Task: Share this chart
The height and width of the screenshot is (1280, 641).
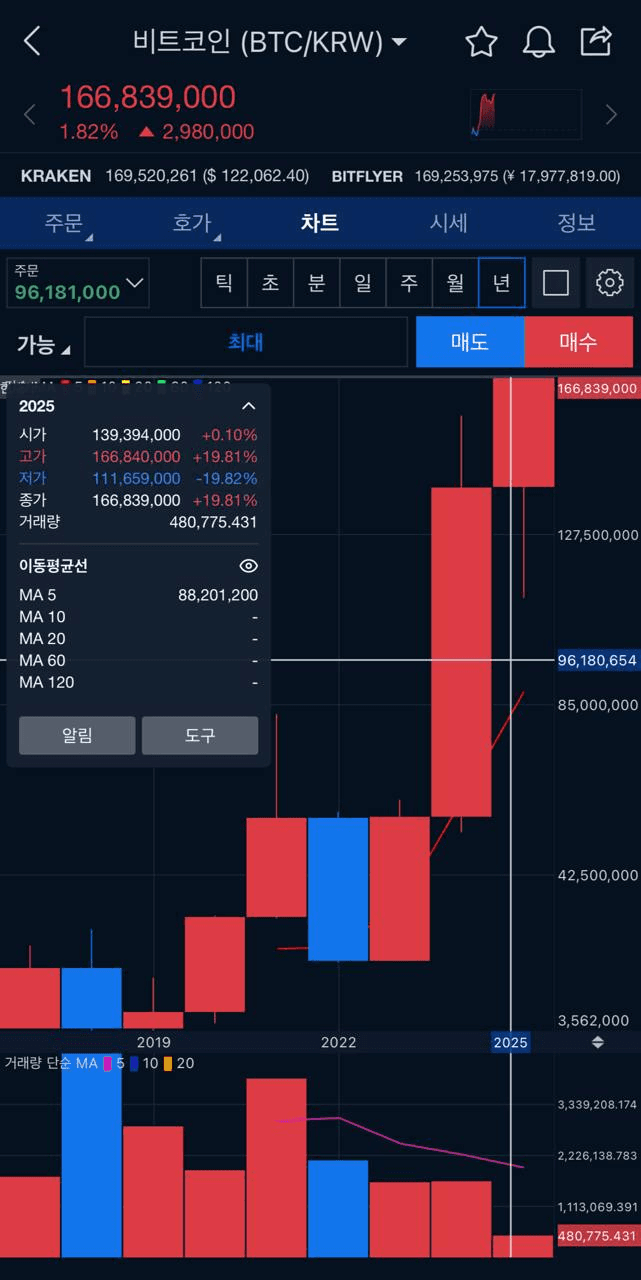Action: coord(596,41)
